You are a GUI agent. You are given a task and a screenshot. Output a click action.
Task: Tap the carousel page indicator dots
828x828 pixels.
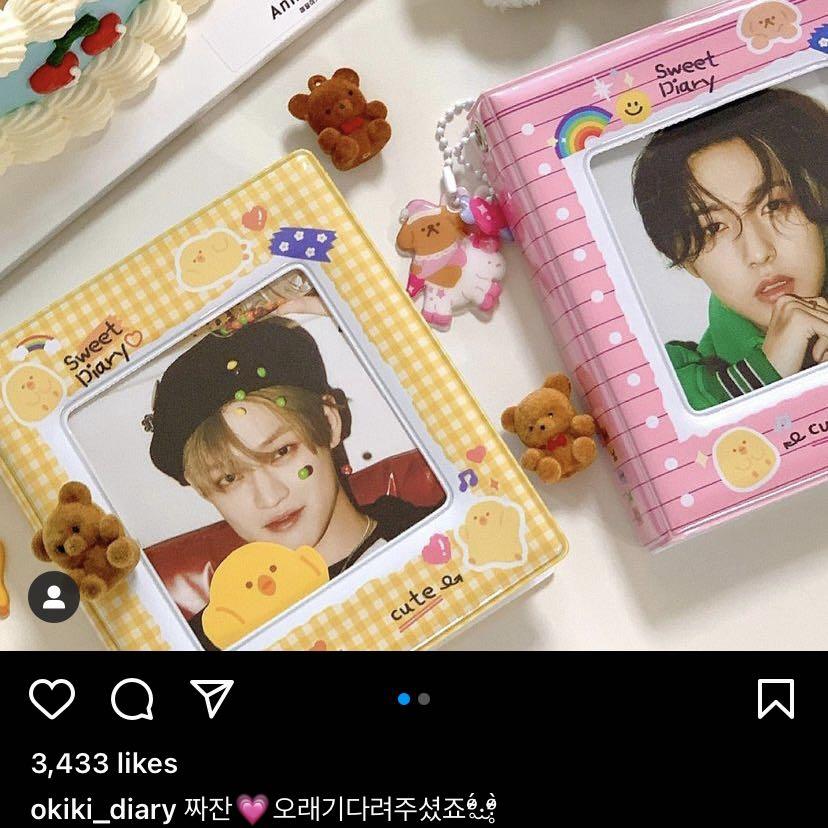pyautogui.click(x=414, y=699)
